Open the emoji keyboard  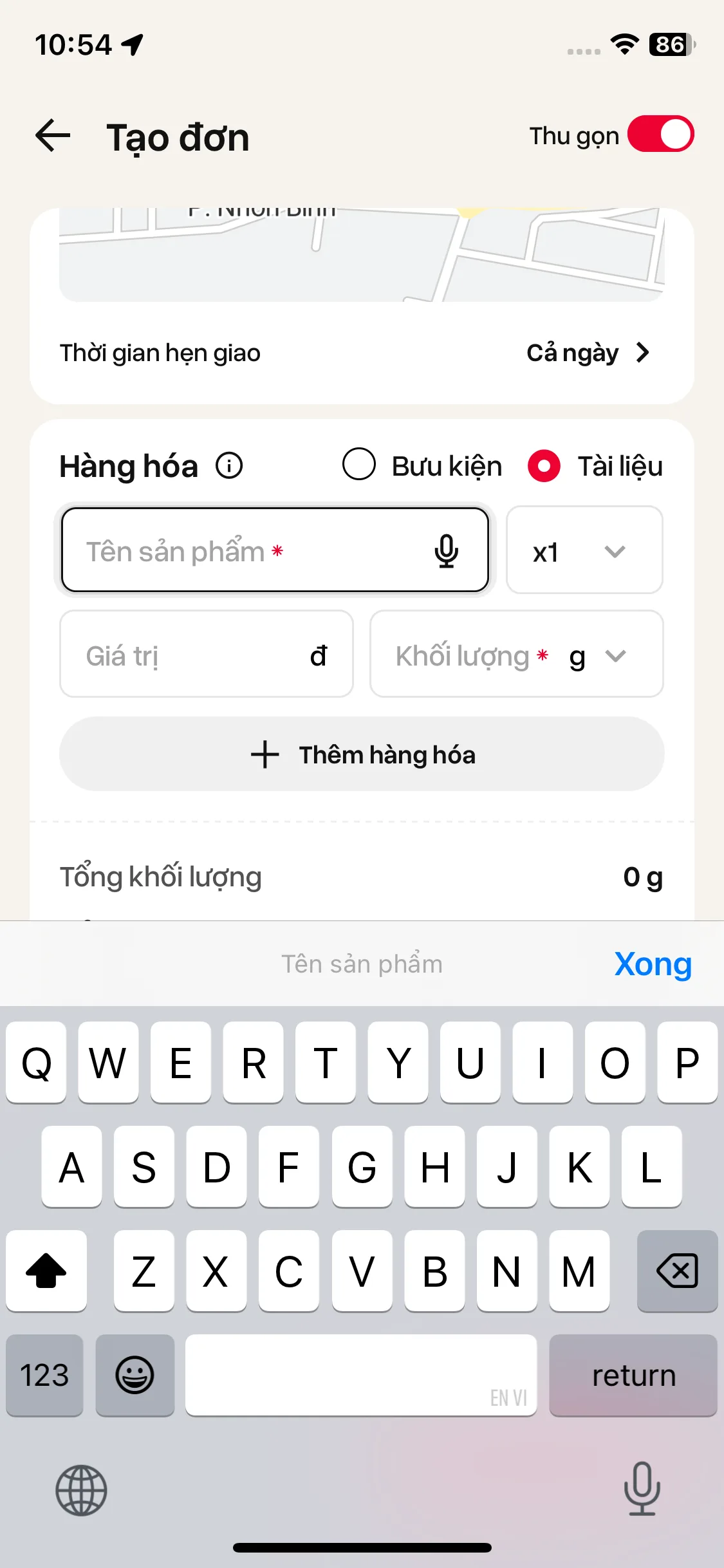click(x=135, y=1376)
